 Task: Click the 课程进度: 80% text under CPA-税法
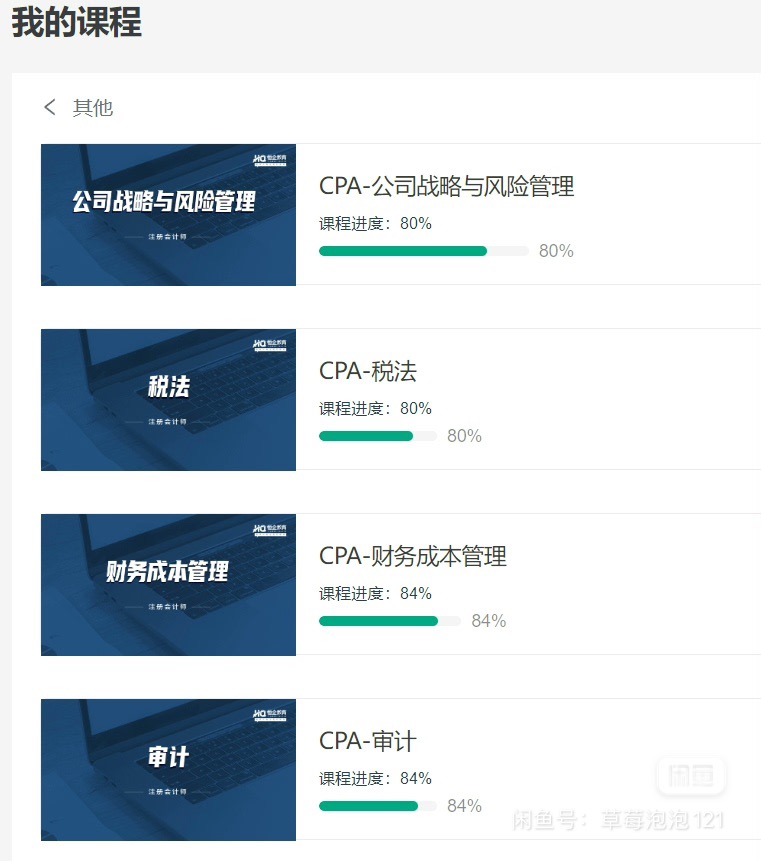(374, 408)
